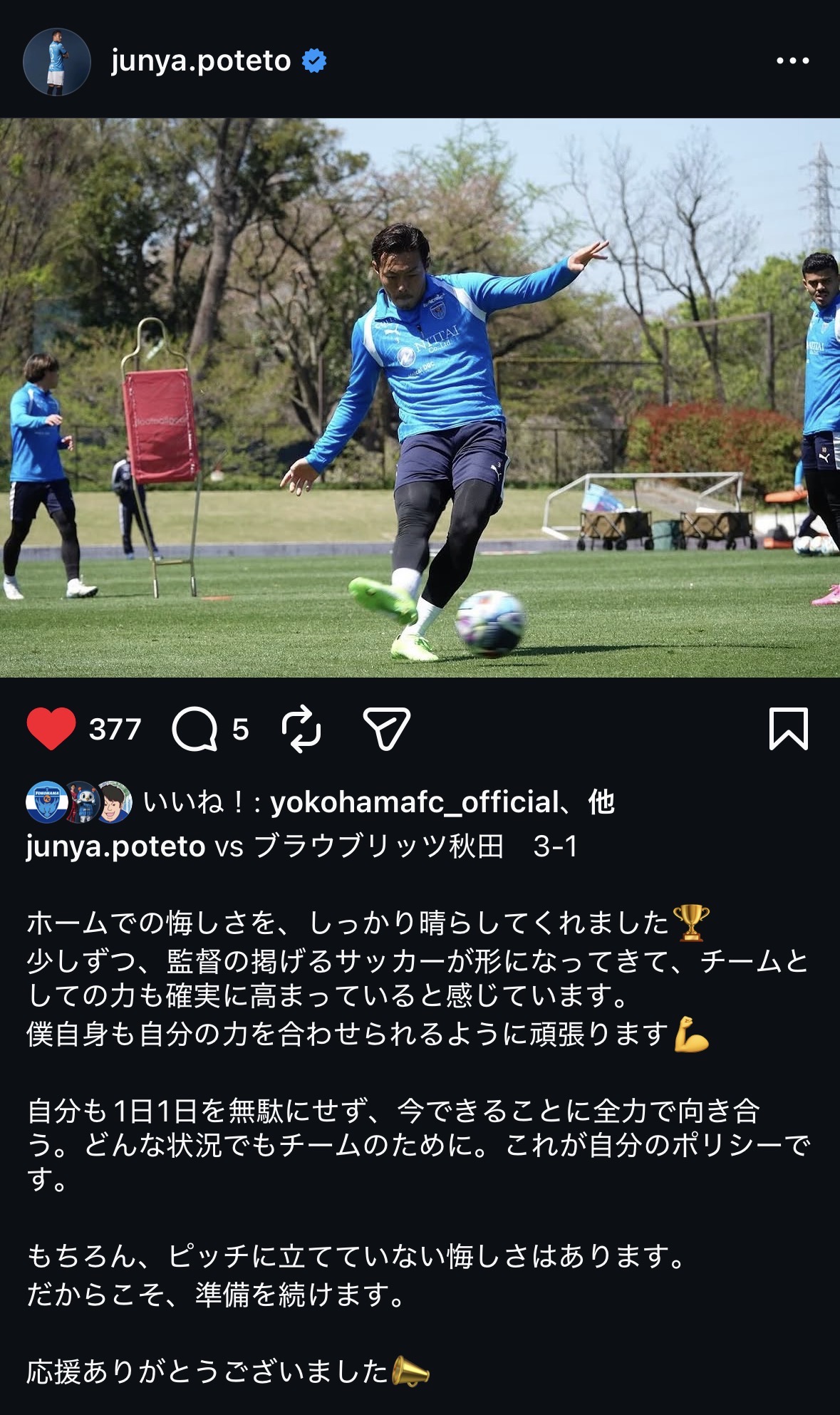
Task: View the list of 377 likes
Action: (115, 729)
